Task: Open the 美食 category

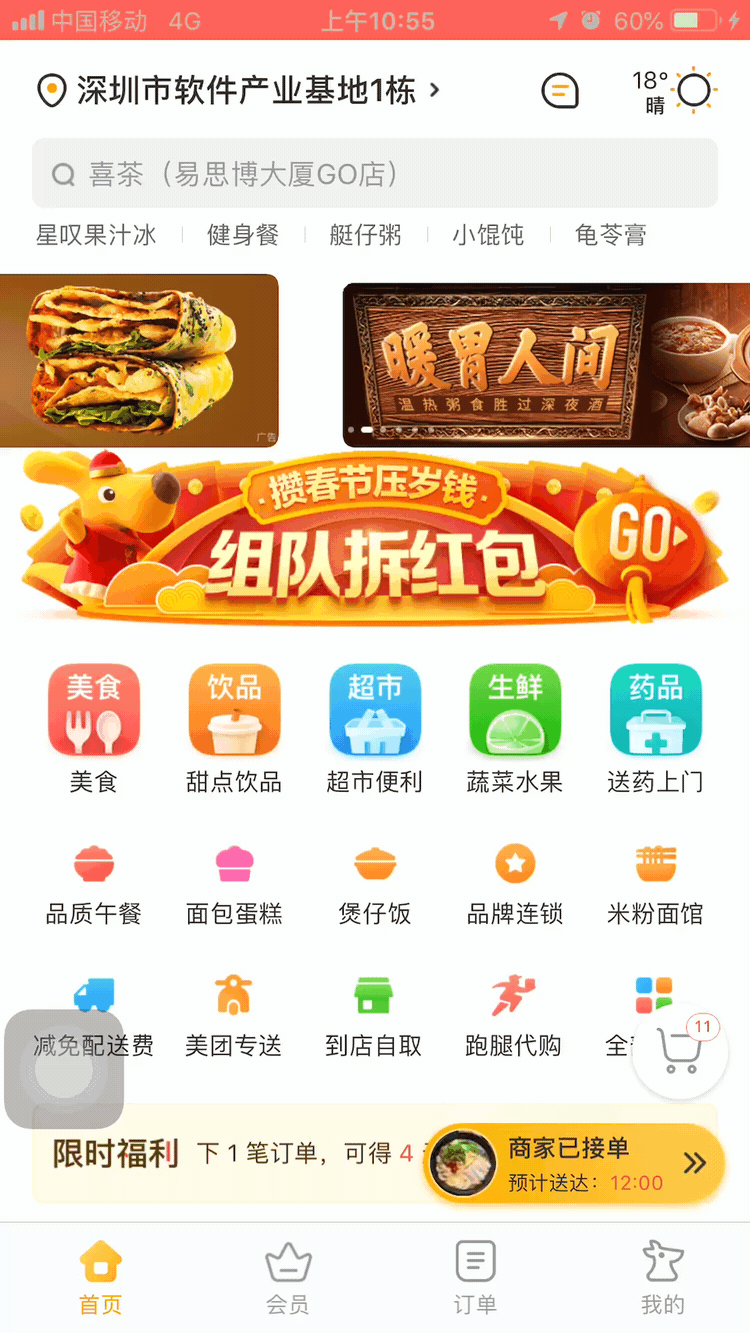Action: [x=94, y=727]
